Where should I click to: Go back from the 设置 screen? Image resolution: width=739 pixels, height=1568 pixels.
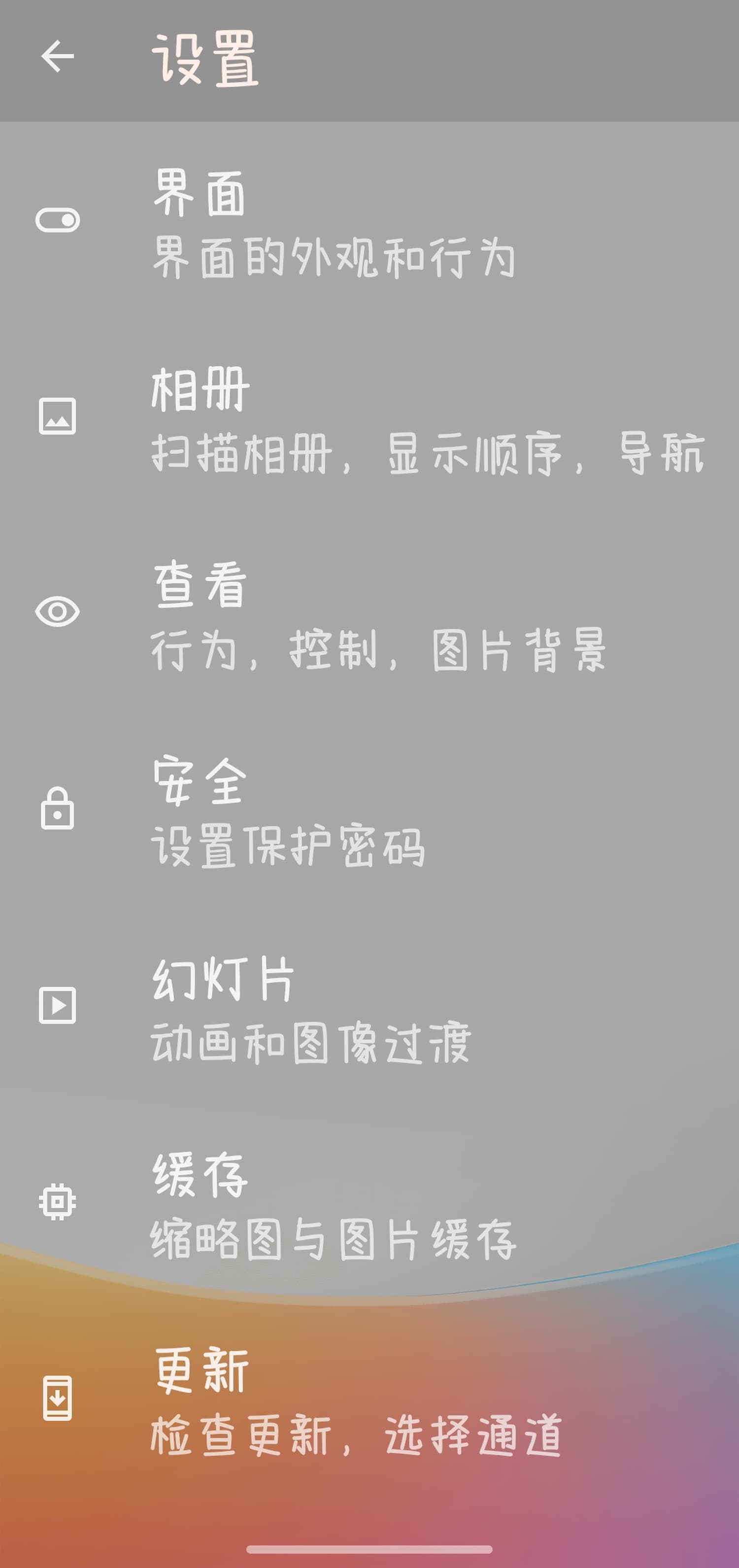point(57,57)
